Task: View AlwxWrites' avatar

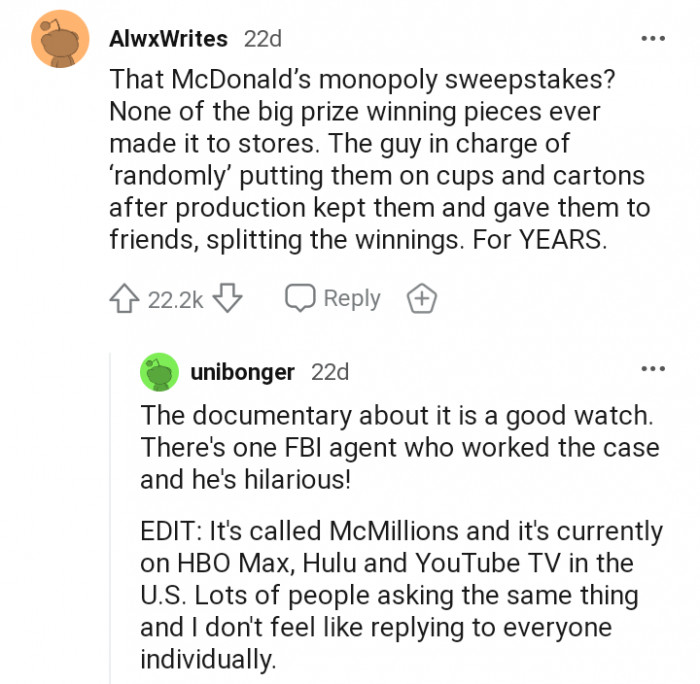Action: (x=60, y=40)
